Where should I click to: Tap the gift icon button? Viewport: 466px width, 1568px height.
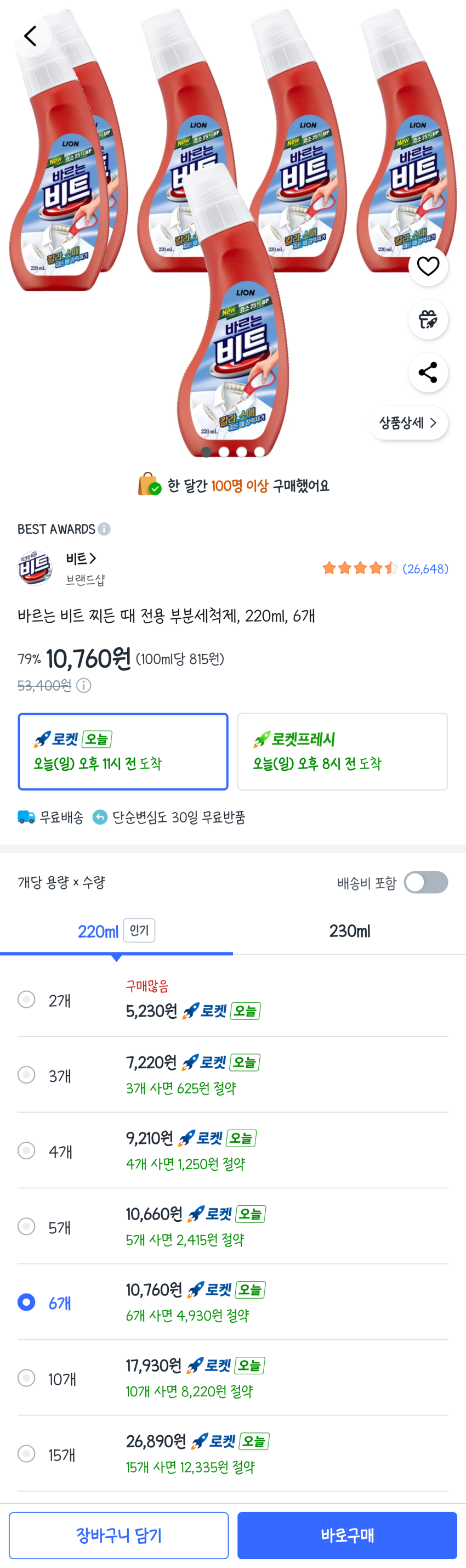pyautogui.click(x=428, y=319)
